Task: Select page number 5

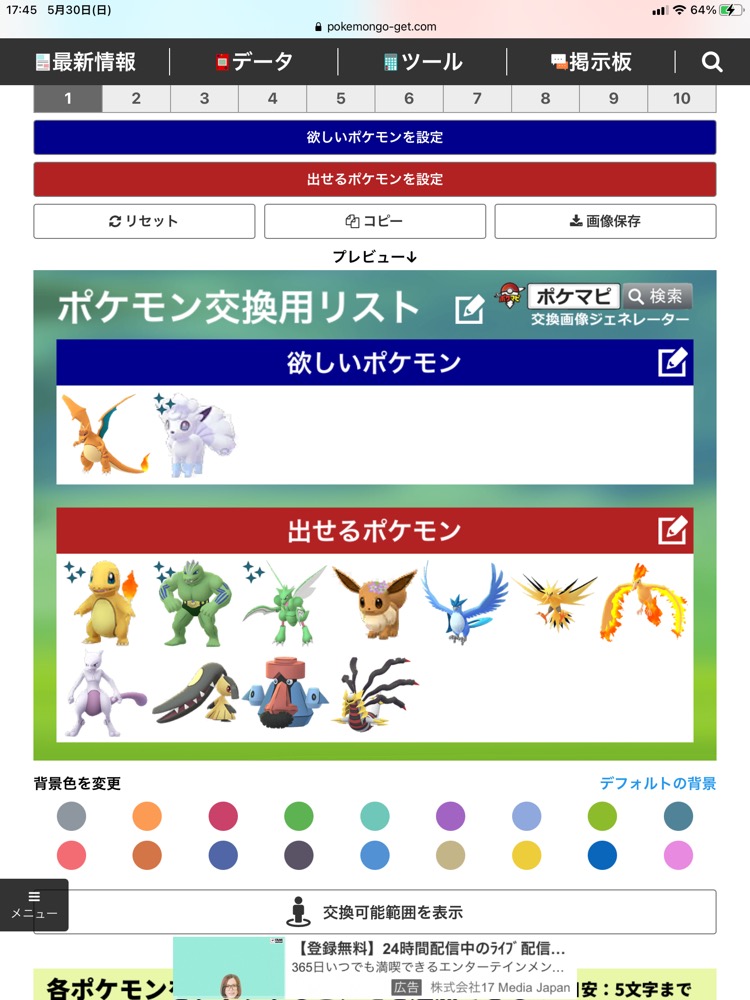Action: (340, 98)
